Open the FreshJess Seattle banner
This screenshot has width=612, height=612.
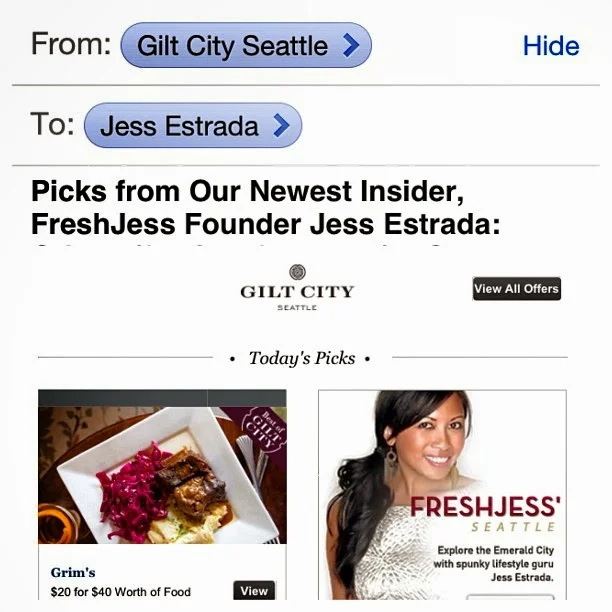[x=442, y=495]
